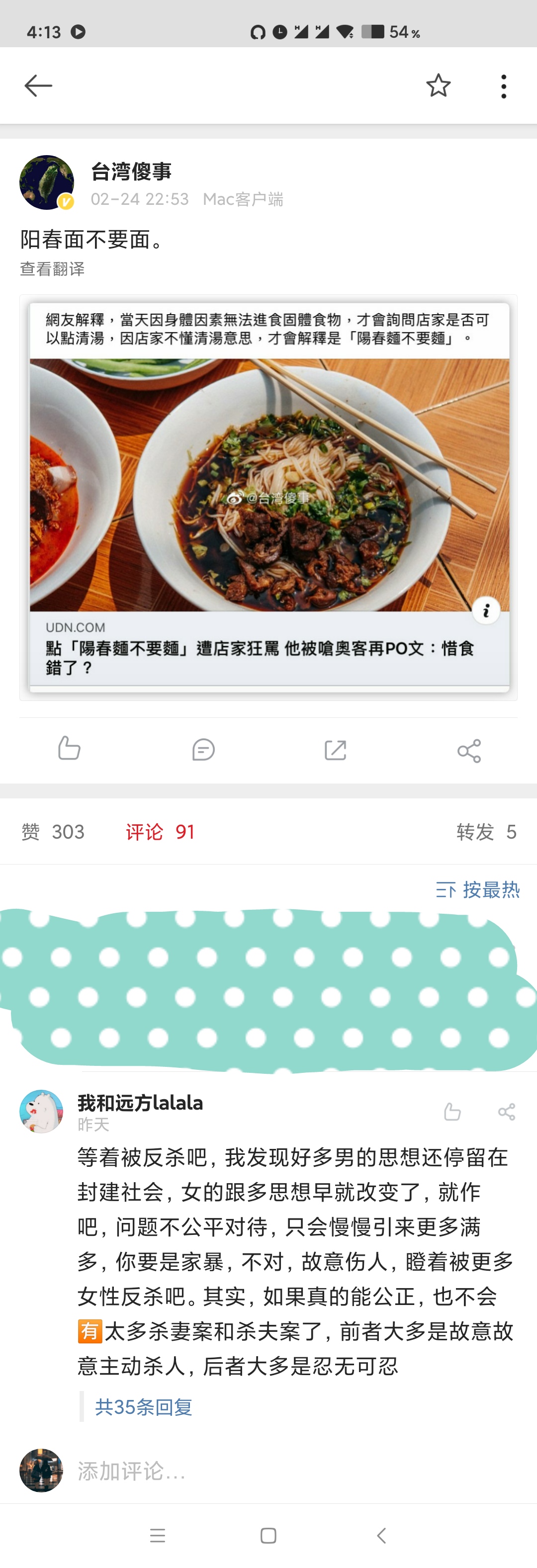Switch to the 赞 303 tab
The width and height of the screenshot is (537, 1568).
(x=53, y=832)
